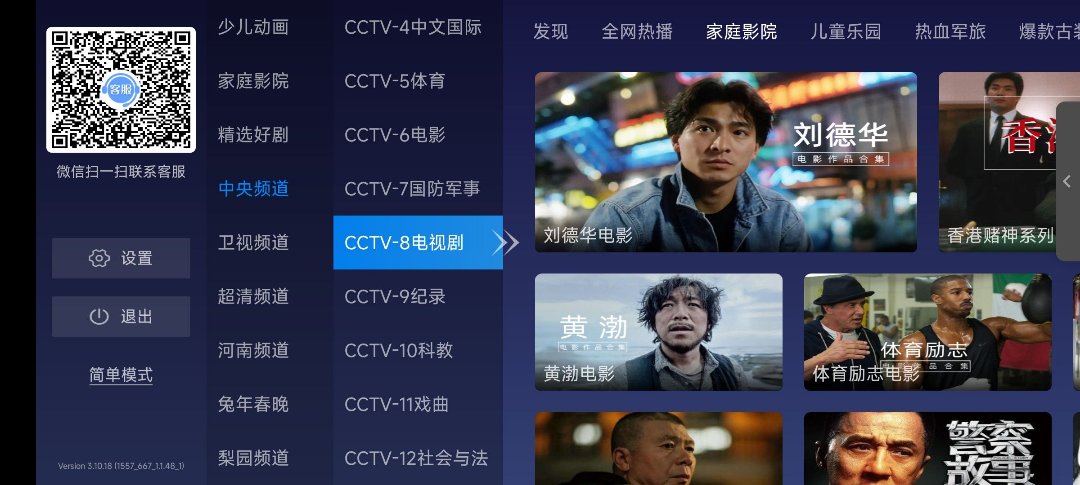Screen dimensions: 1080x485
Task: Tap the 退出 exit button
Action: click(121, 316)
